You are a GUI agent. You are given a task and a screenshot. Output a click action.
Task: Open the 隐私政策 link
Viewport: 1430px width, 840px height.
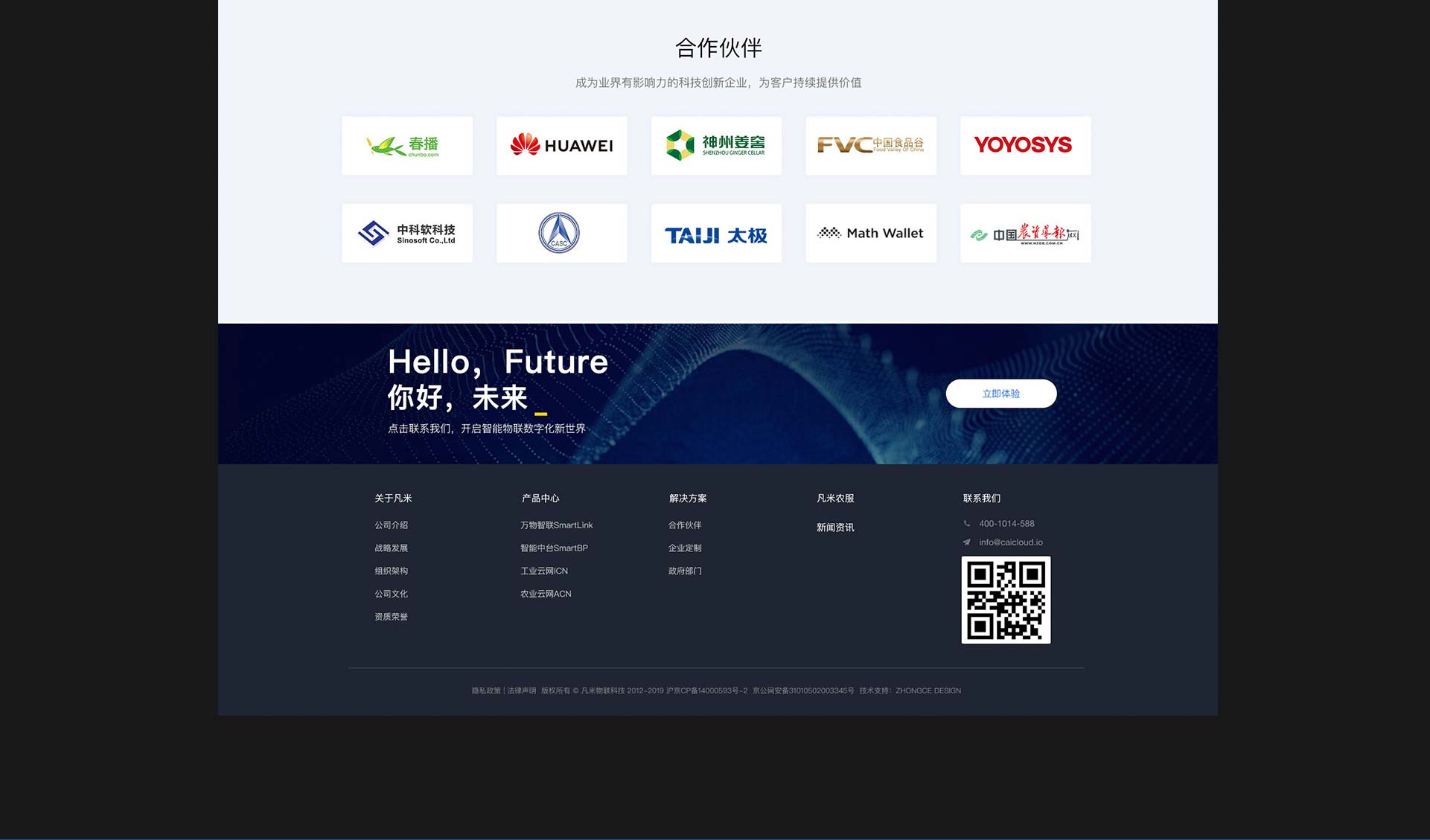[486, 691]
